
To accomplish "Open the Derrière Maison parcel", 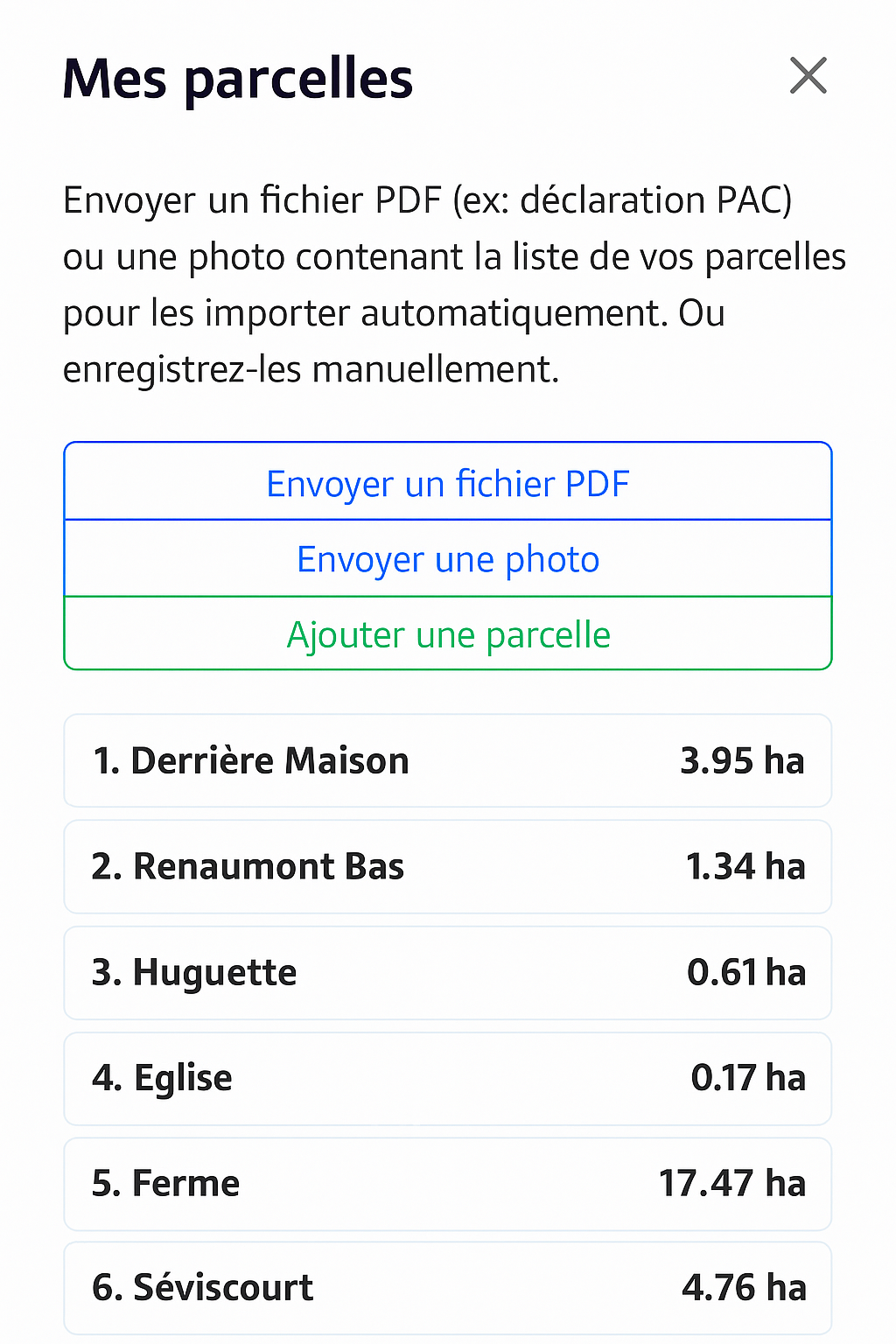I will coord(448,760).
